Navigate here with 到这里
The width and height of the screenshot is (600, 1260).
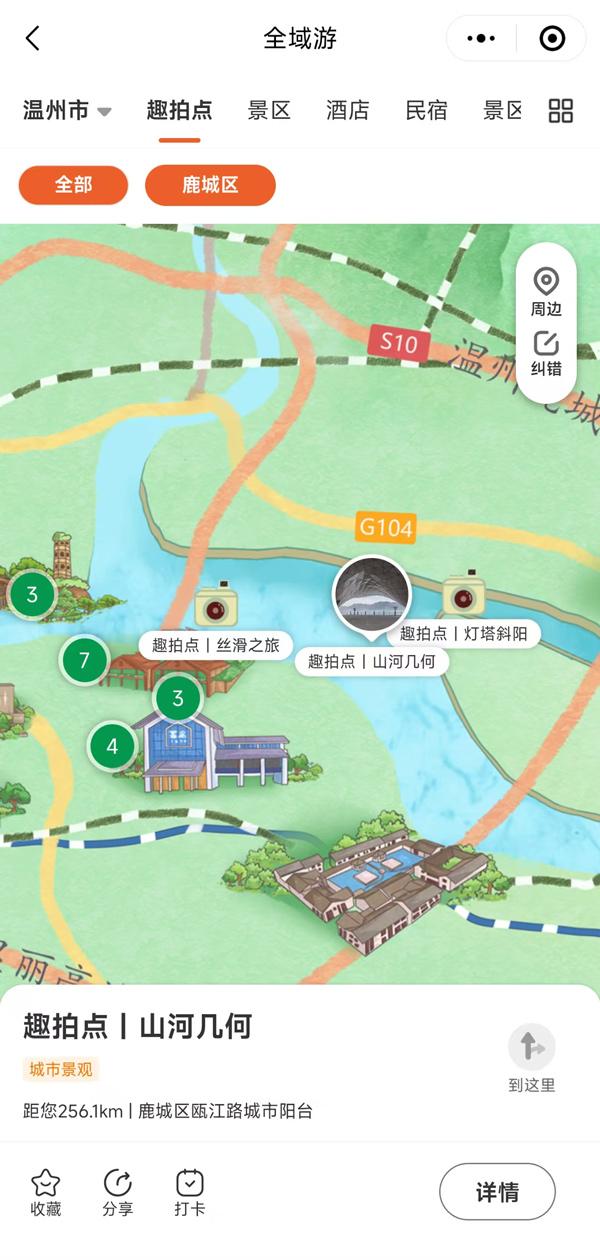[531, 1058]
